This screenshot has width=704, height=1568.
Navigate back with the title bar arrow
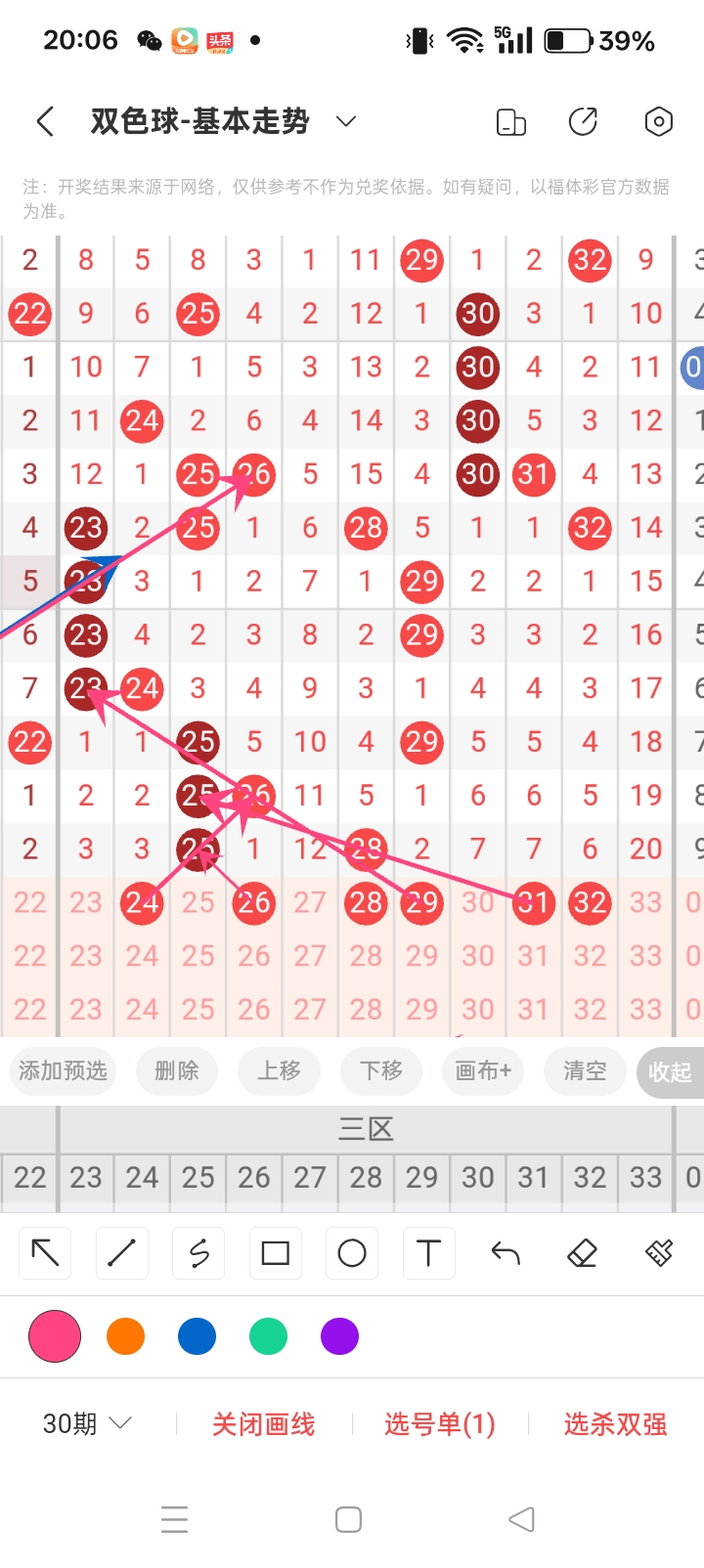pyautogui.click(x=44, y=121)
